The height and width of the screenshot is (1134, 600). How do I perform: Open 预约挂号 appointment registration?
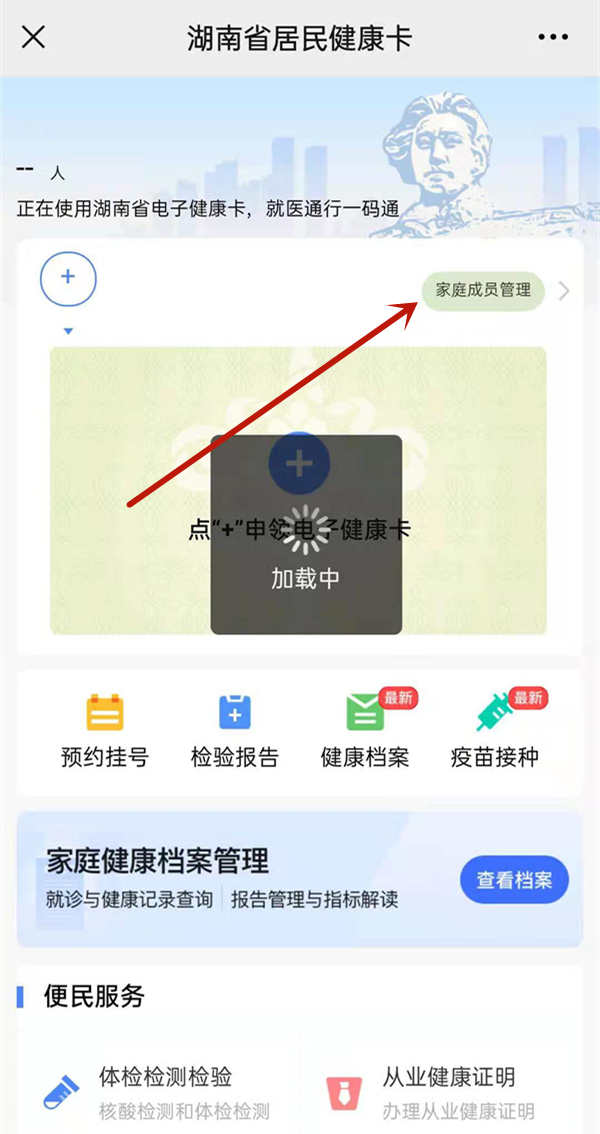pyautogui.click(x=104, y=730)
